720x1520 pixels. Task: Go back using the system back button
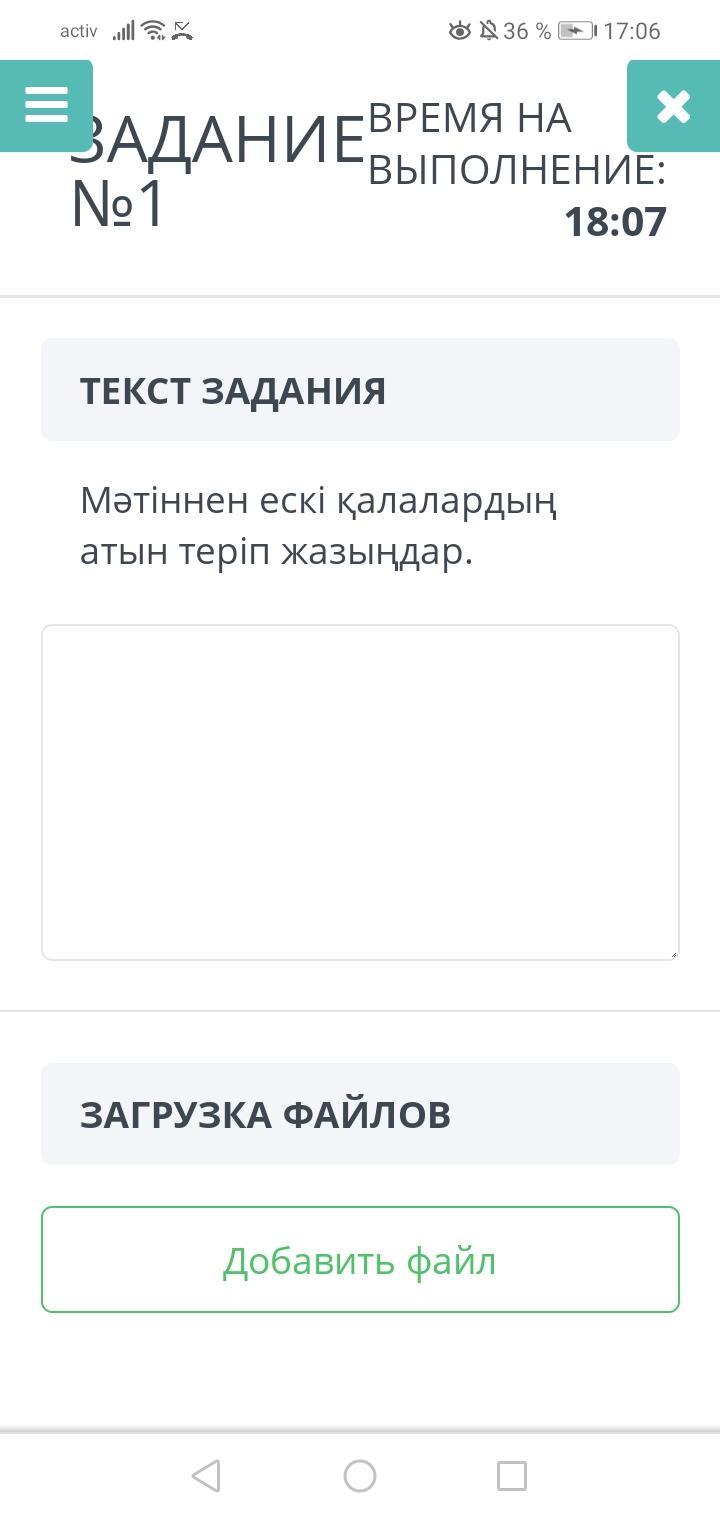tap(206, 1476)
